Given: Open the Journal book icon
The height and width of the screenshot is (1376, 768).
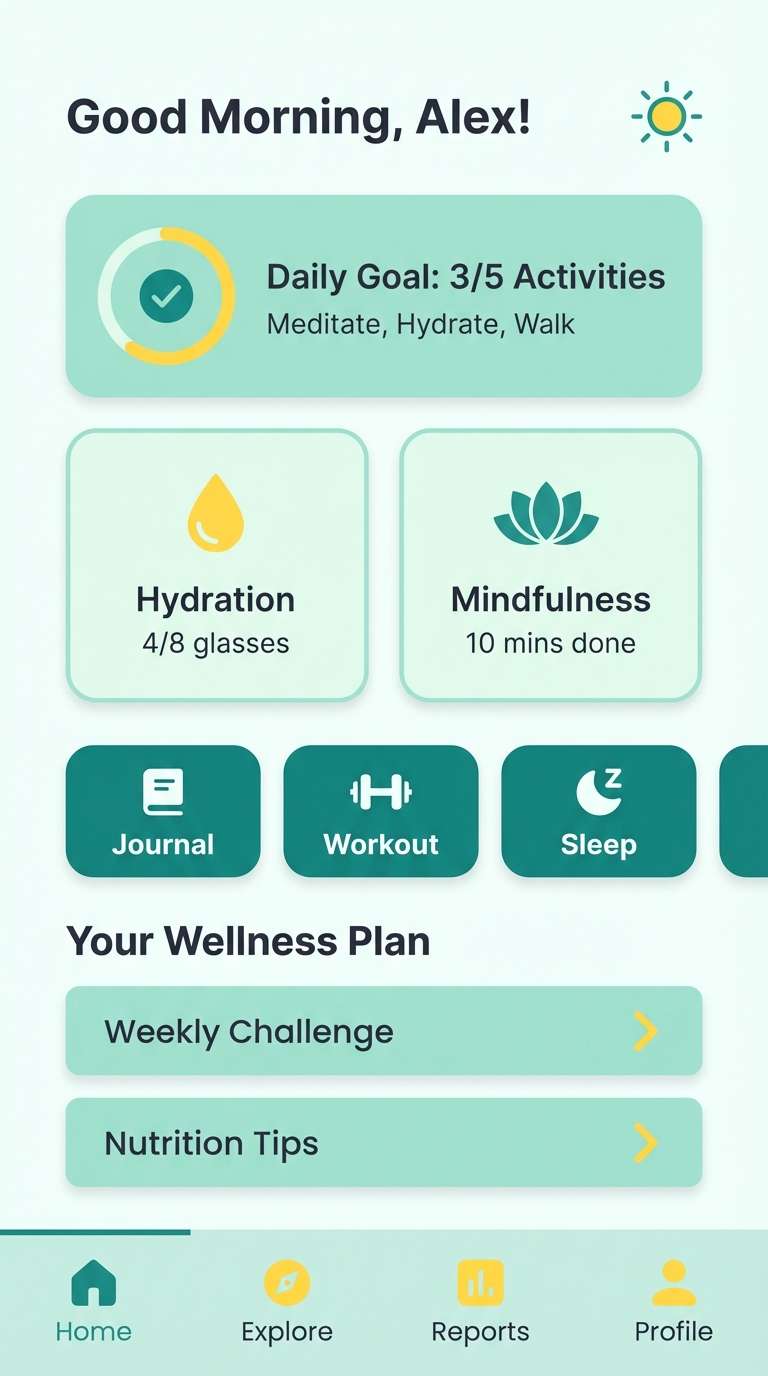Looking at the screenshot, I should pyautogui.click(x=163, y=789).
